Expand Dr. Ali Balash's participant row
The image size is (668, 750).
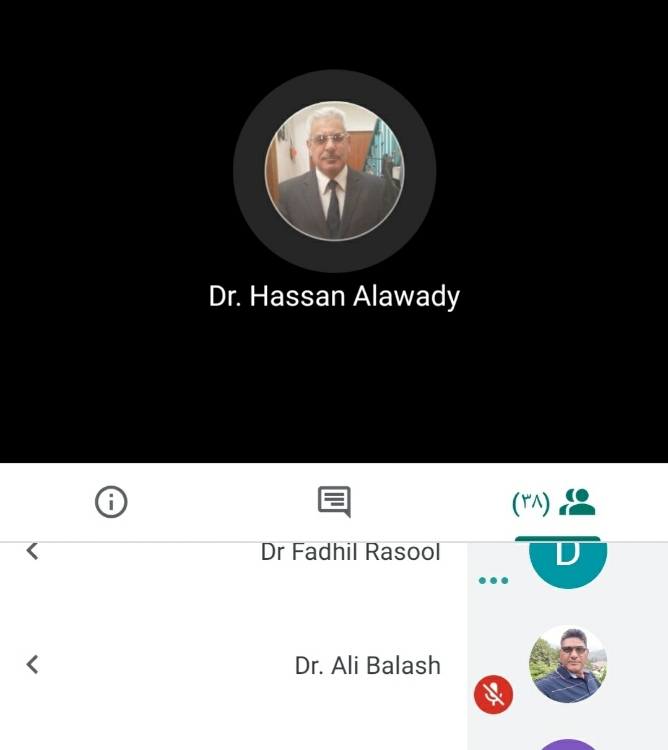(x=32, y=664)
